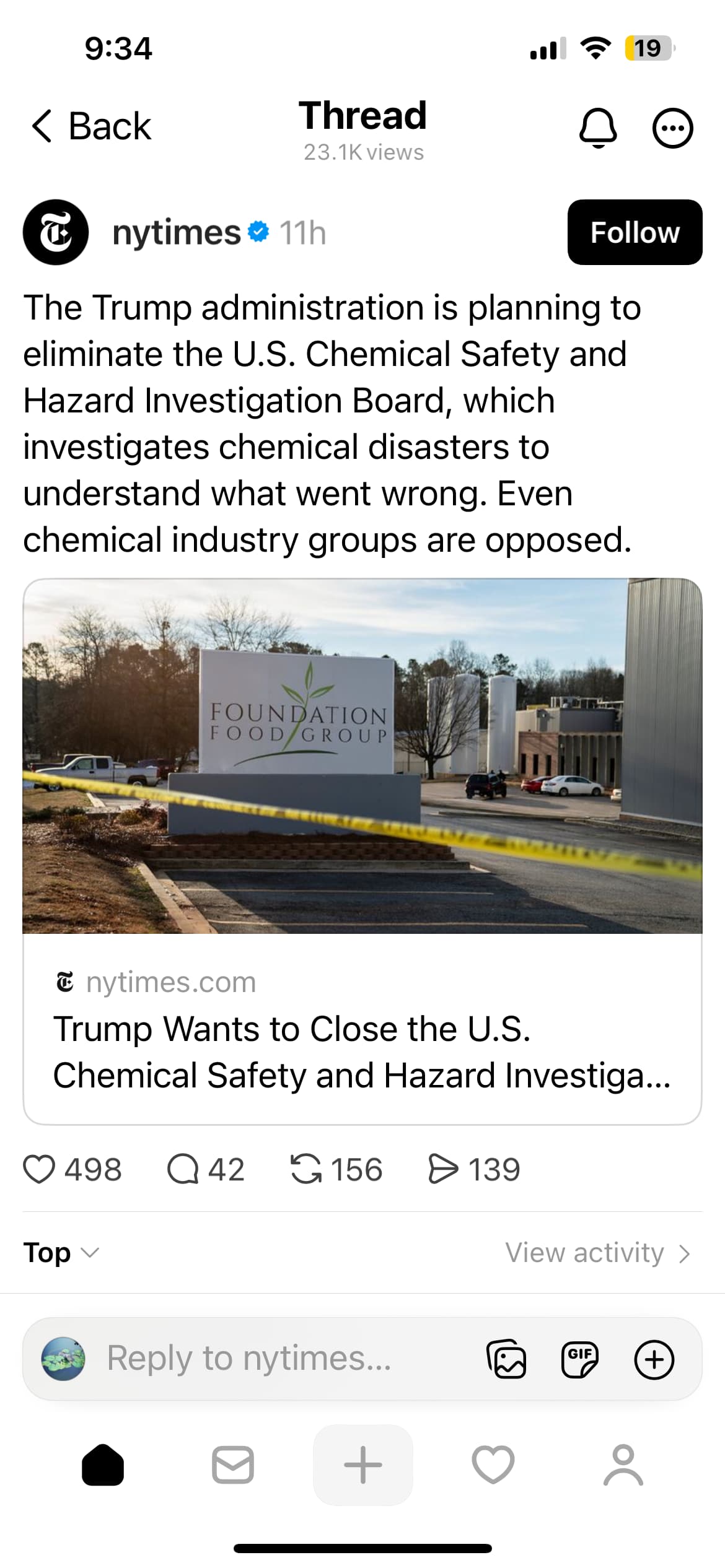This screenshot has width=725, height=1568.
Task: Repost the nytimes thread
Action: coord(306,1170)
